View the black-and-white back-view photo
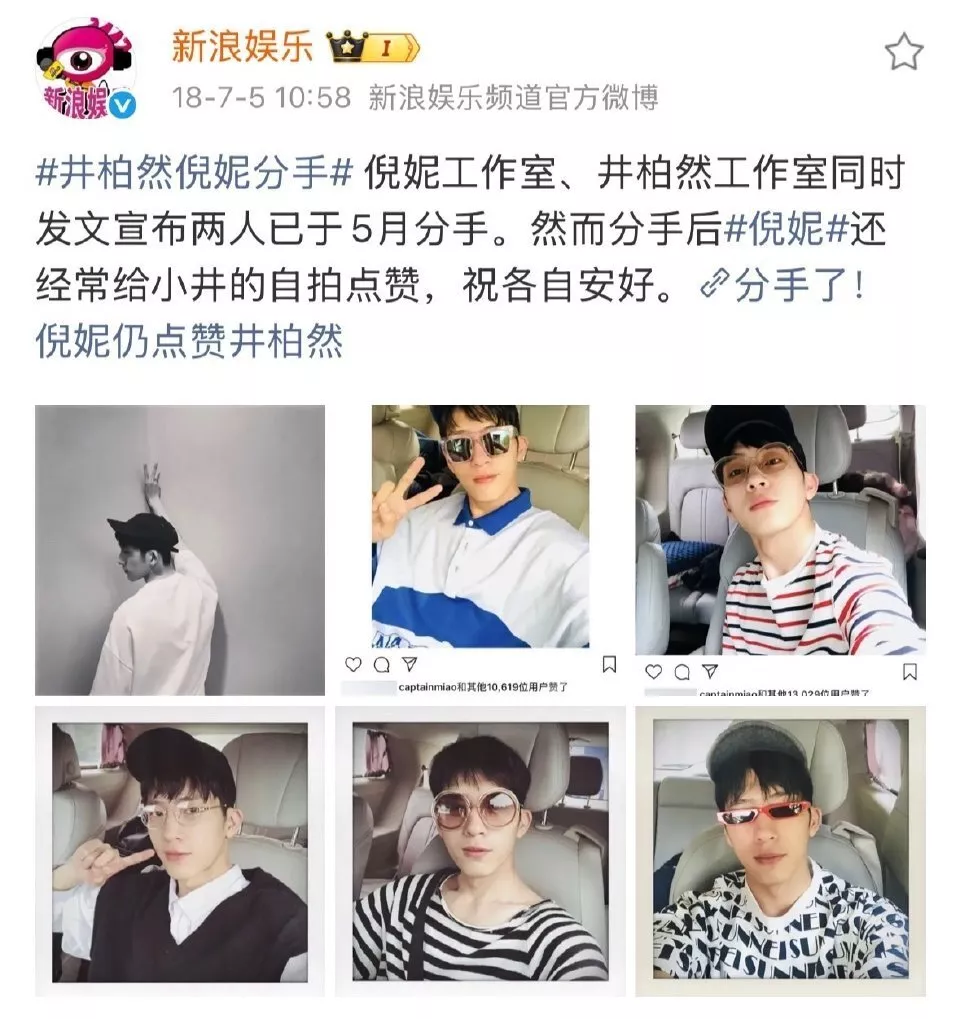The height and width of the screenshot is (1019, 960). 180,550
